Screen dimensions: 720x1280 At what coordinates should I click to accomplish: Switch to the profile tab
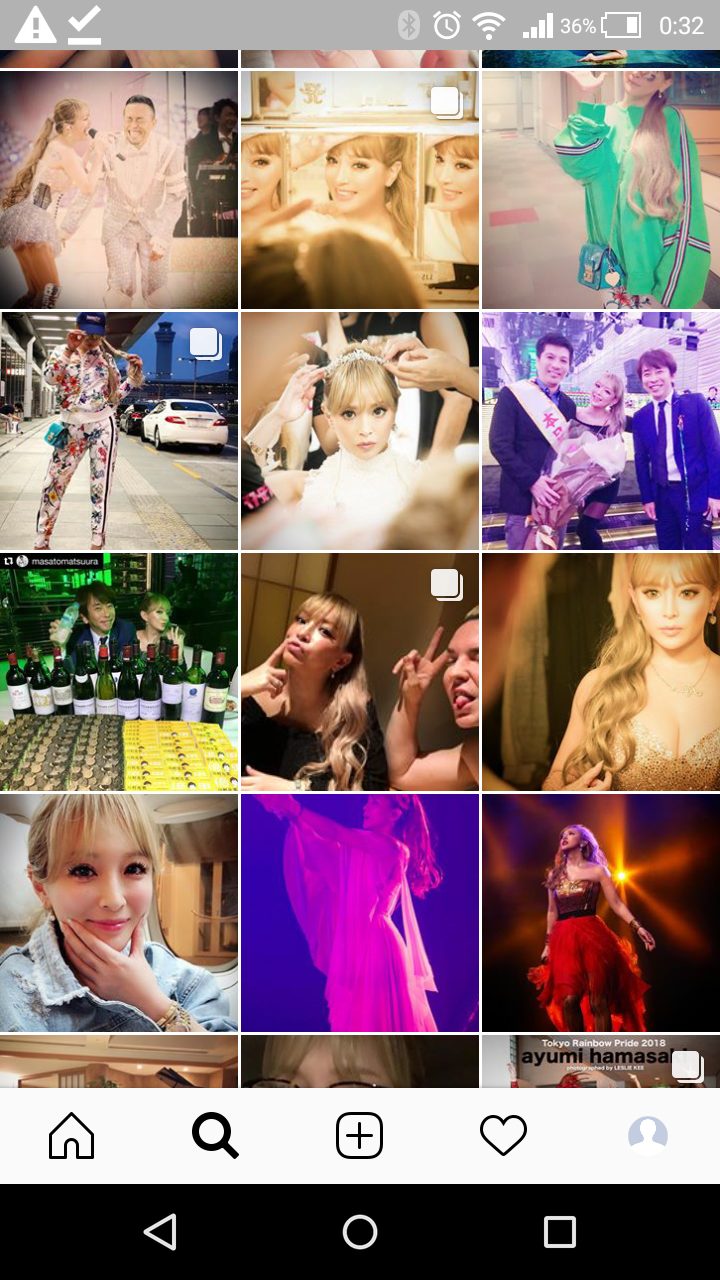(647, 1136)
